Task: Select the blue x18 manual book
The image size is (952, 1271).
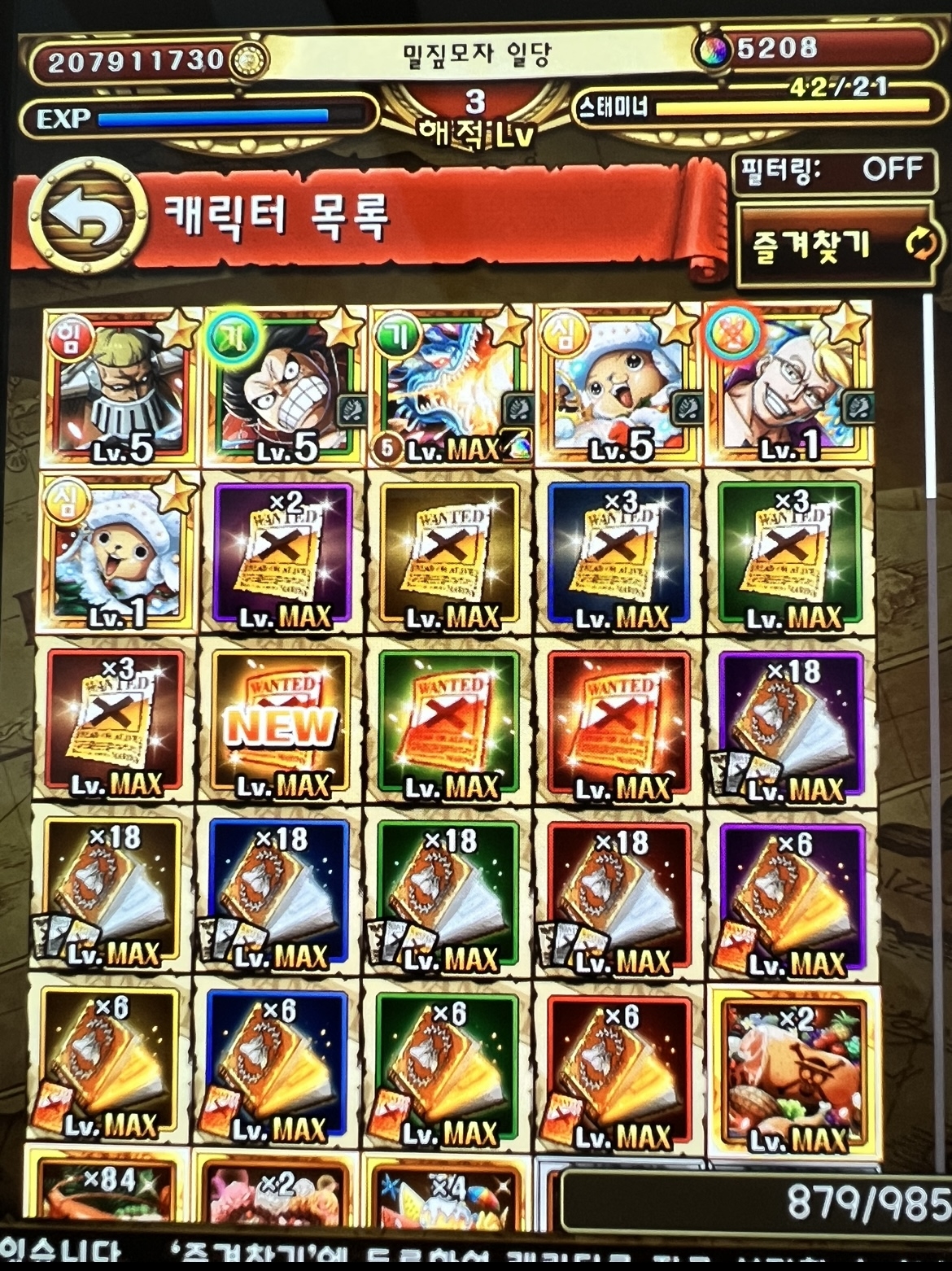Action: [x=281, y=895]
